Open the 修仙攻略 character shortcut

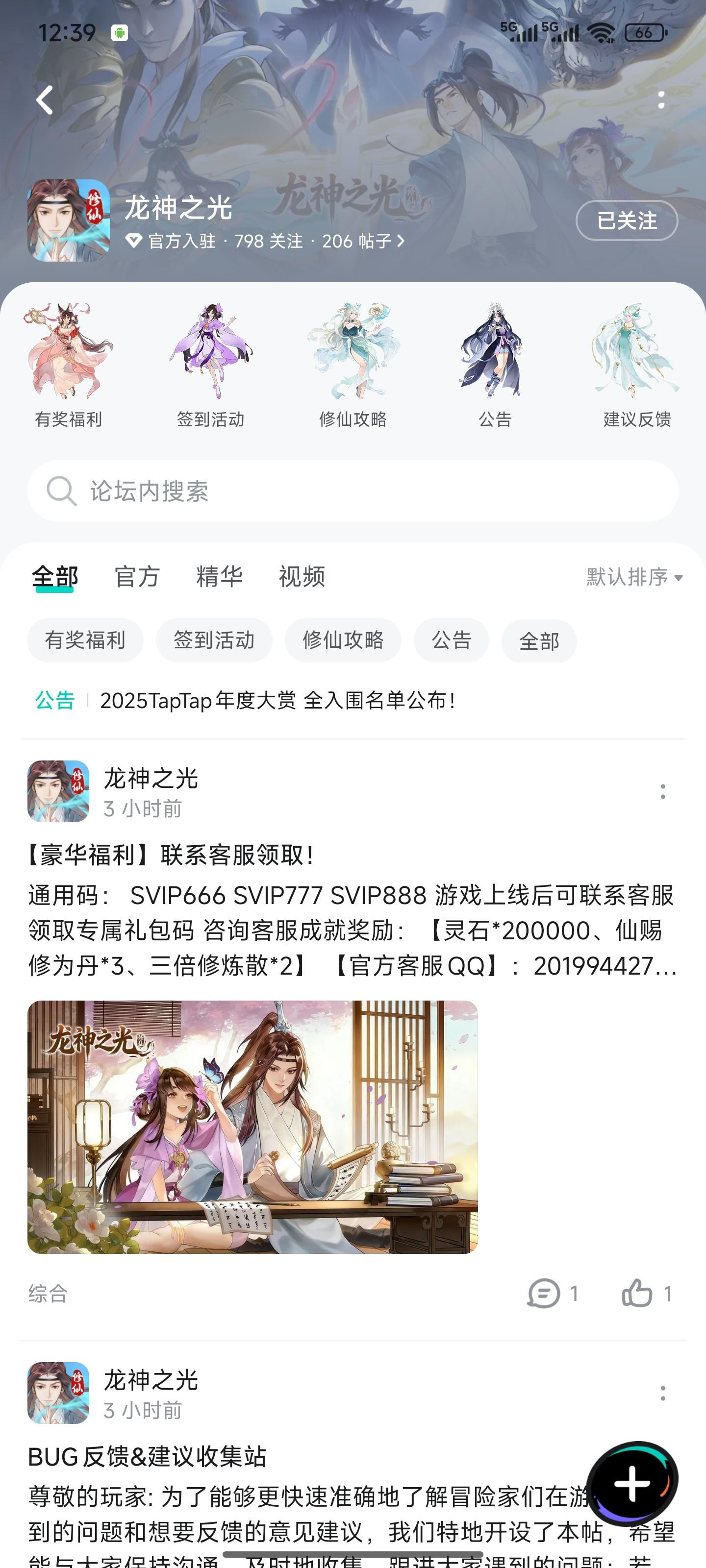tap(353, 365)
